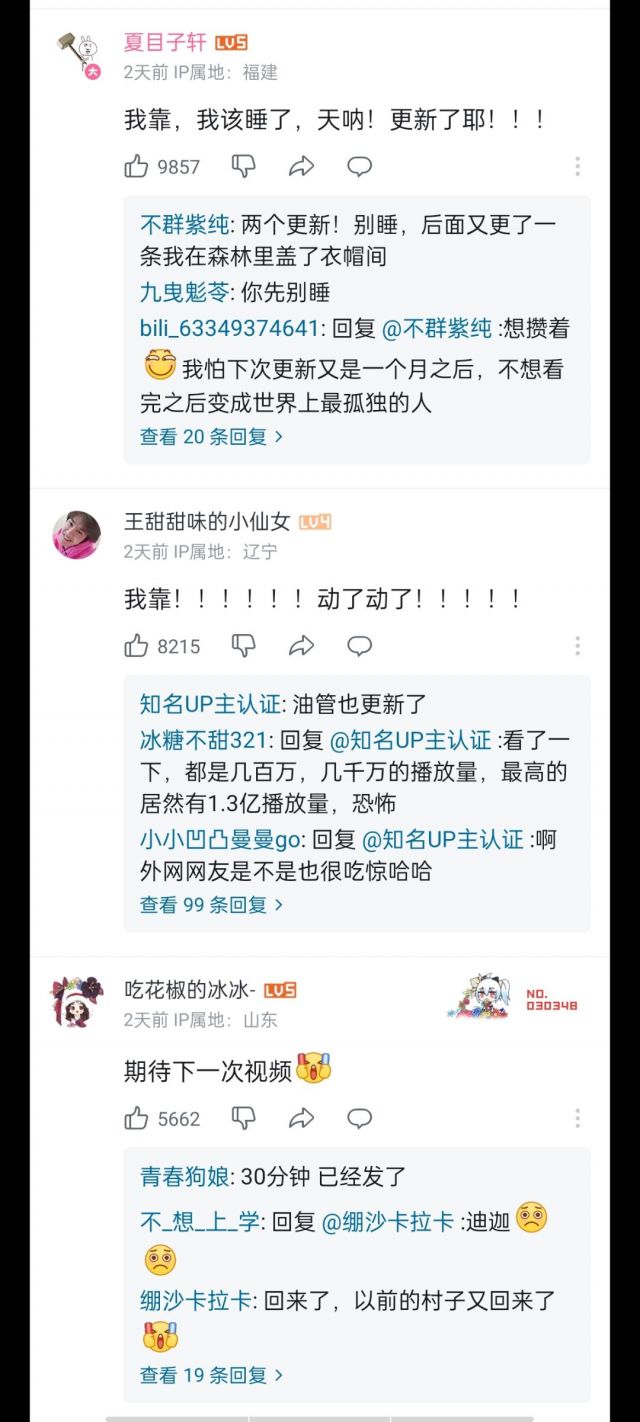Like the comment by 吃花椒的冰冰-

[x=137, y=1118]
